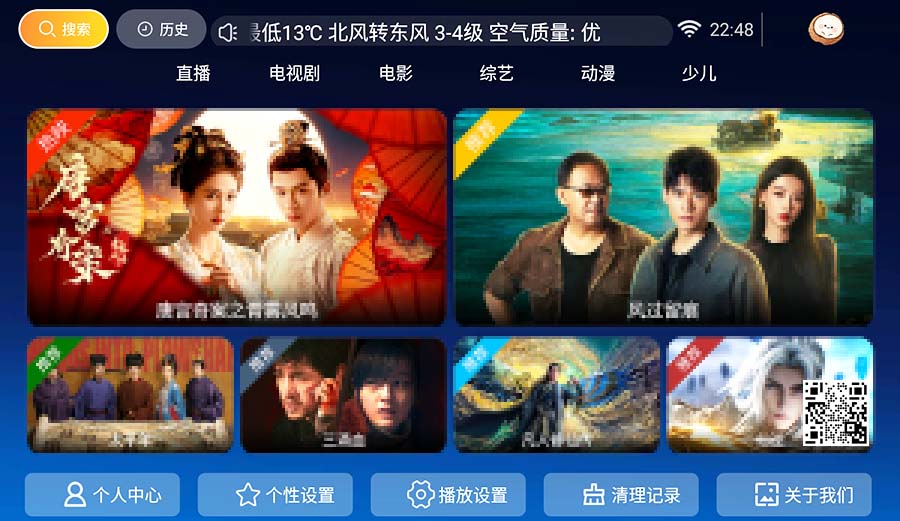
Task: Open the 搜索 search button
Action: coord(63,29)
